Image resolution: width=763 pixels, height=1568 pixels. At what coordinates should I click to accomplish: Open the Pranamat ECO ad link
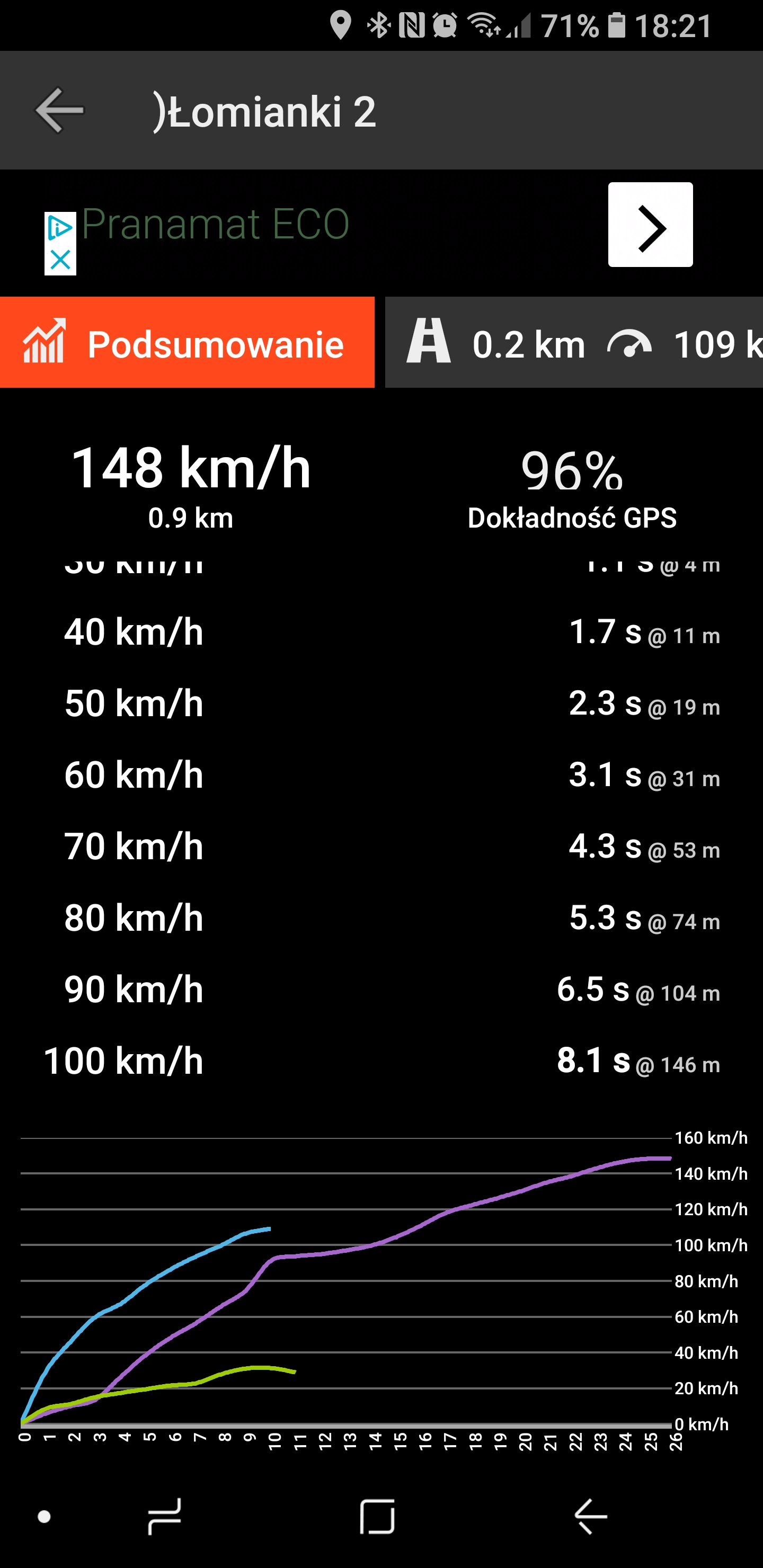[215, 224]
